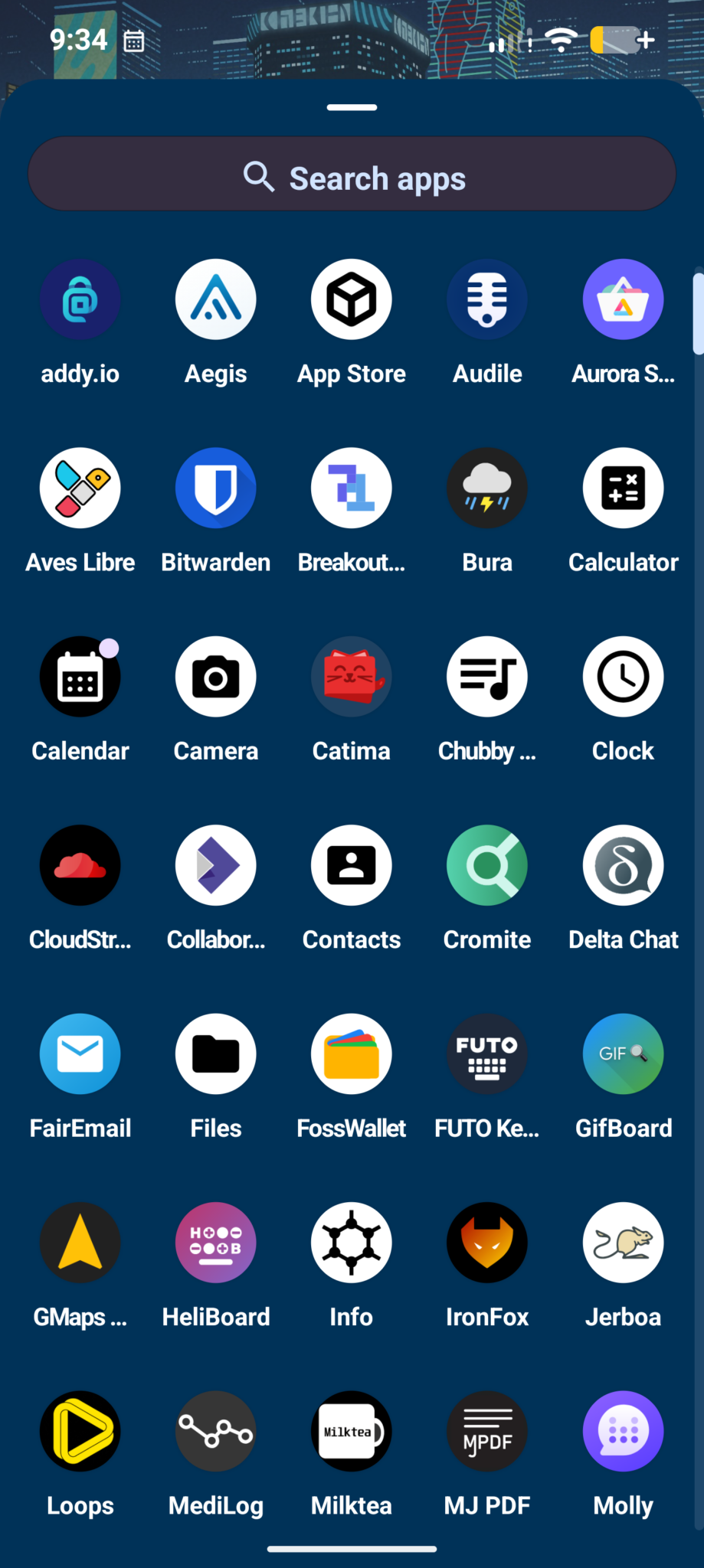704x1568 pixels.
Task: Launch the Audile app
Action: point(487,299)
